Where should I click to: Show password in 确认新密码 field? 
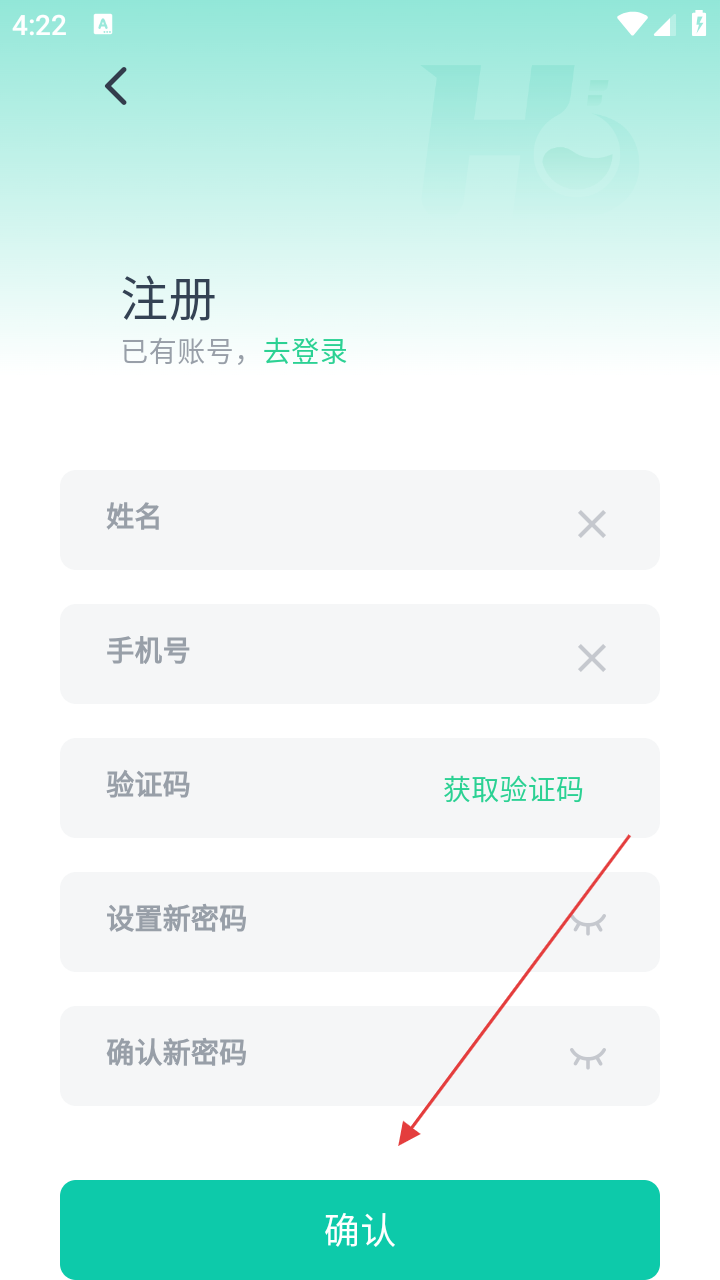coord(588,1057)
